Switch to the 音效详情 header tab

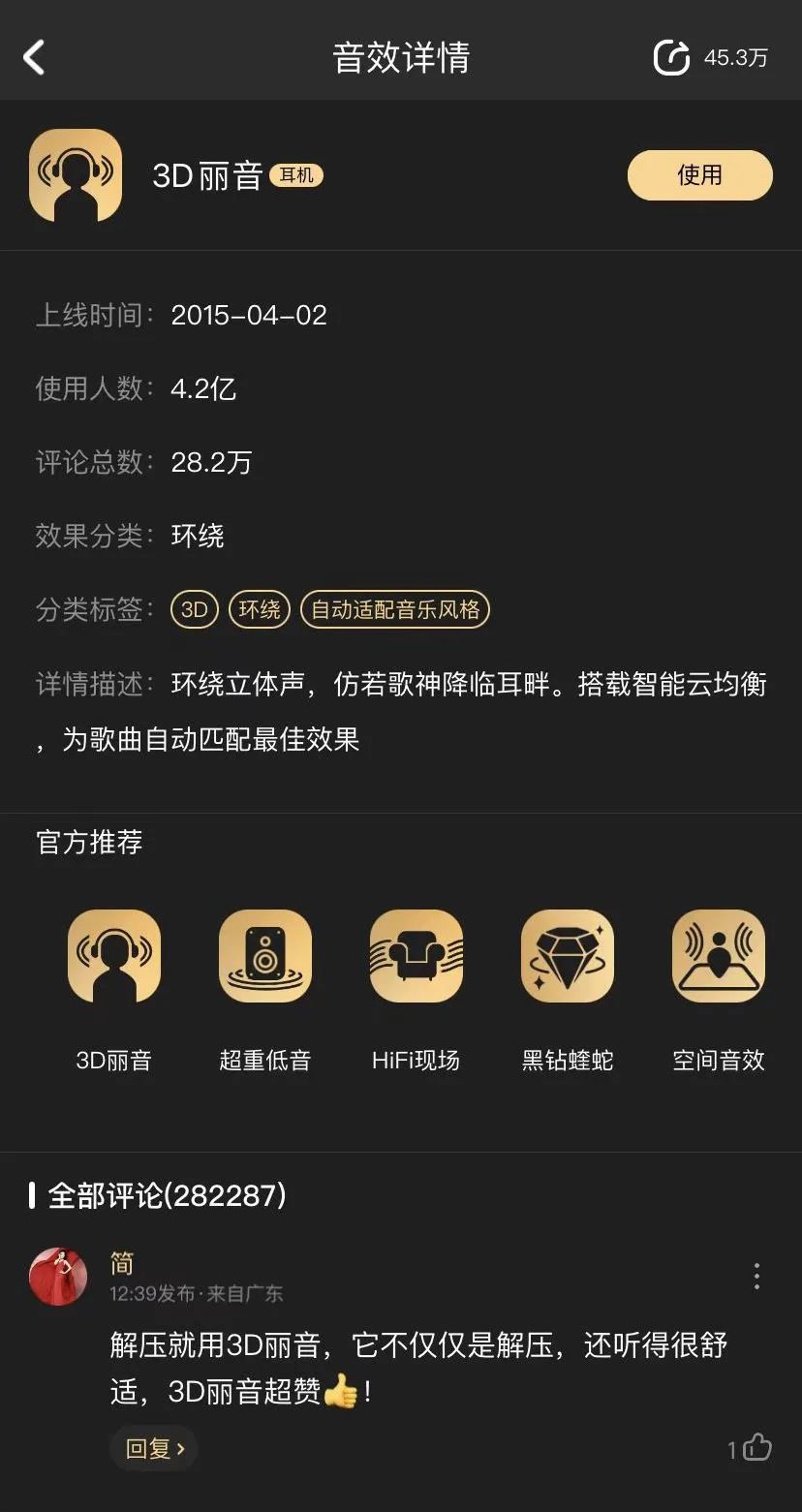pyautogui.click(x=401, y=57)
